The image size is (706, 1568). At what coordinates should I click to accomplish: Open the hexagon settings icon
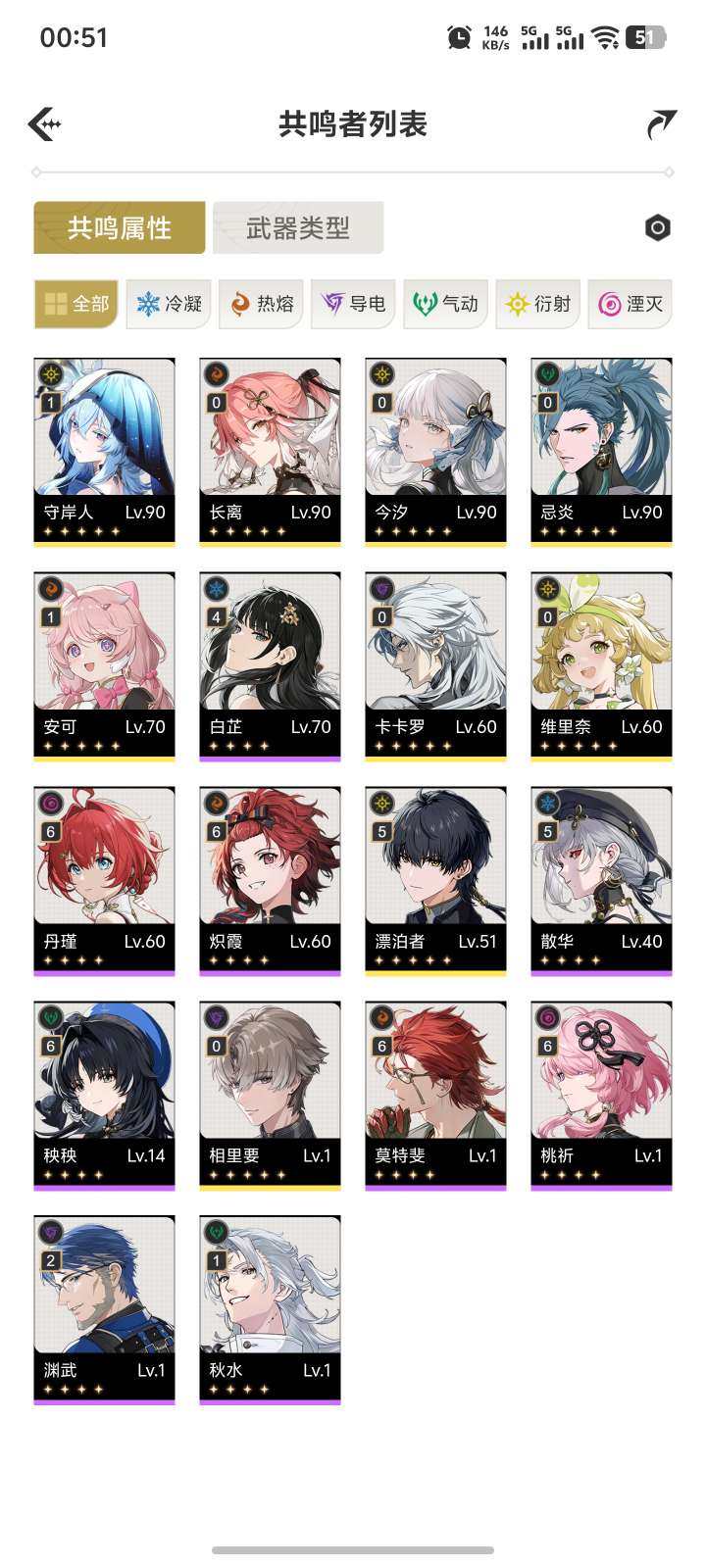coord(657,228)
